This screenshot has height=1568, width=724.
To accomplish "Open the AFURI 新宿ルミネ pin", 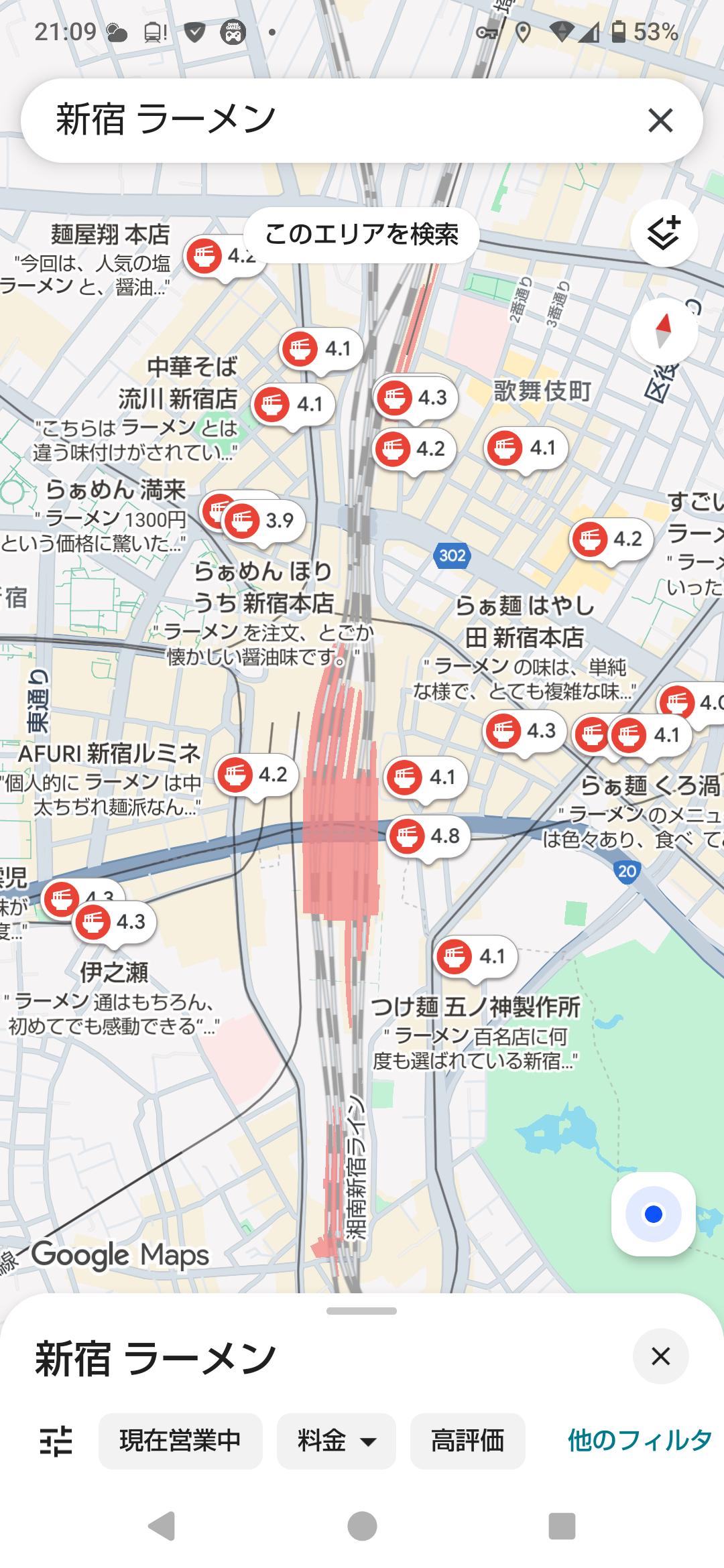I will pyautogui.click(x=255, y=775).
